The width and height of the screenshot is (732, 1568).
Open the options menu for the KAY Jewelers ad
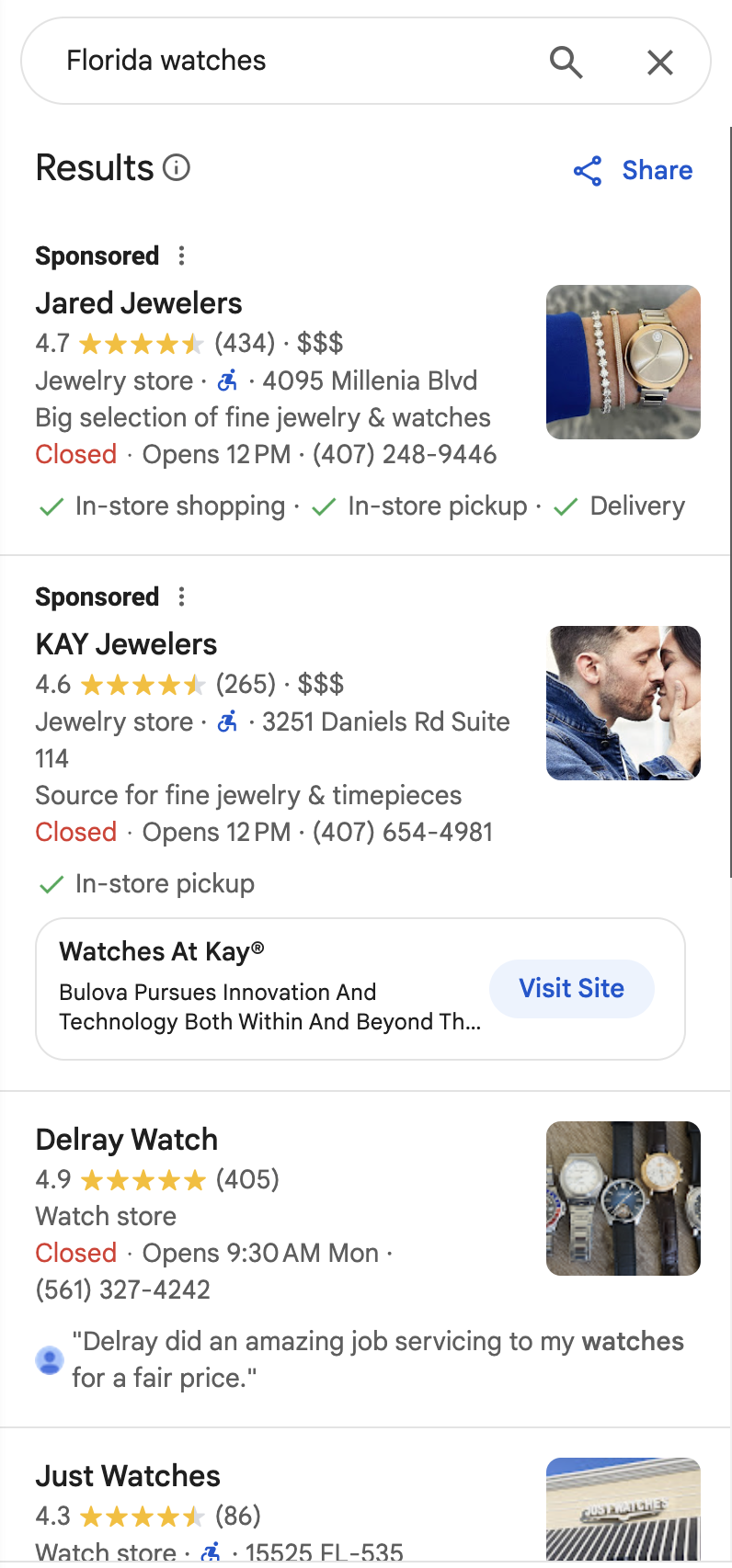pos(182,597)
